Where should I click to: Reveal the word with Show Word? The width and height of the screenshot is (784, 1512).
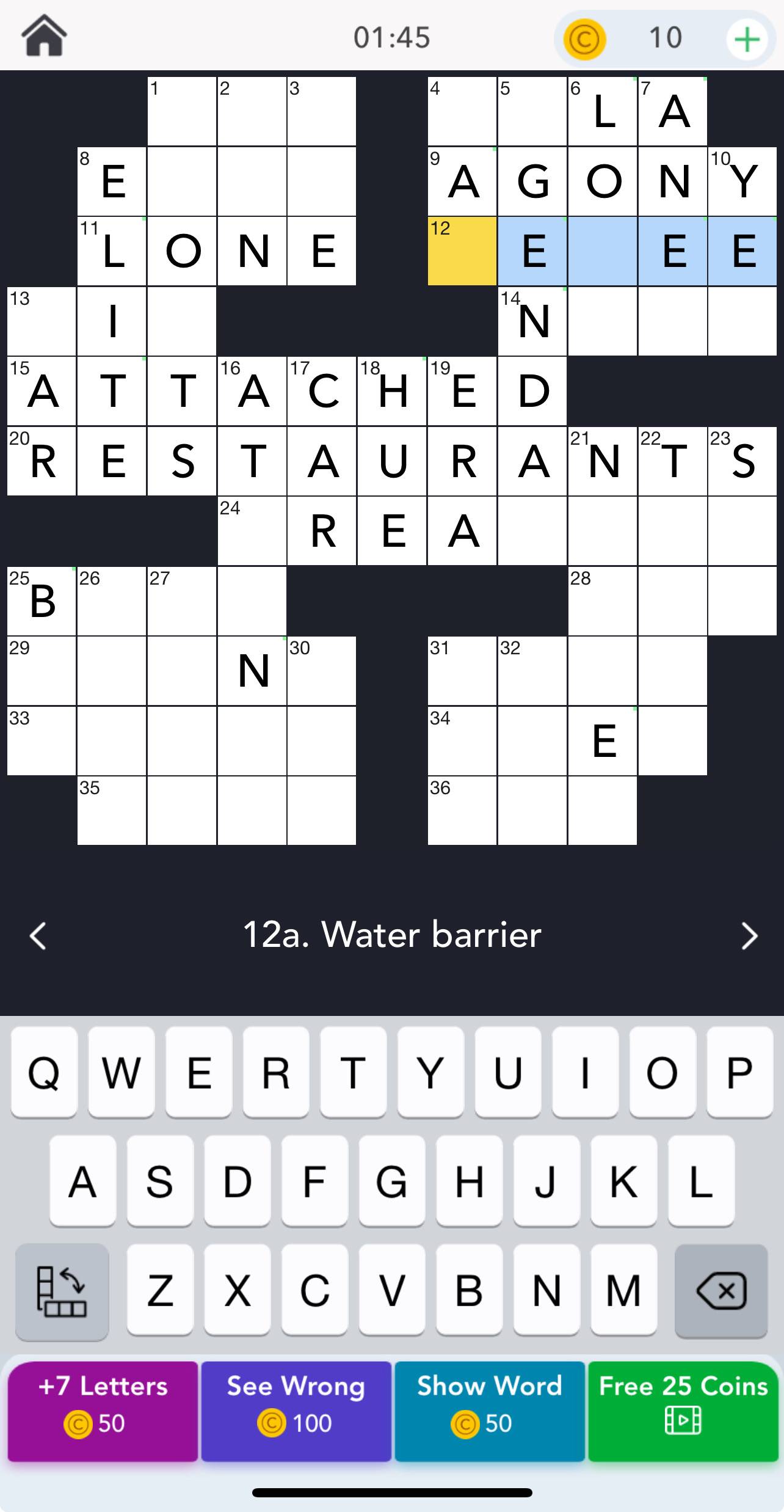point(489,1411)
